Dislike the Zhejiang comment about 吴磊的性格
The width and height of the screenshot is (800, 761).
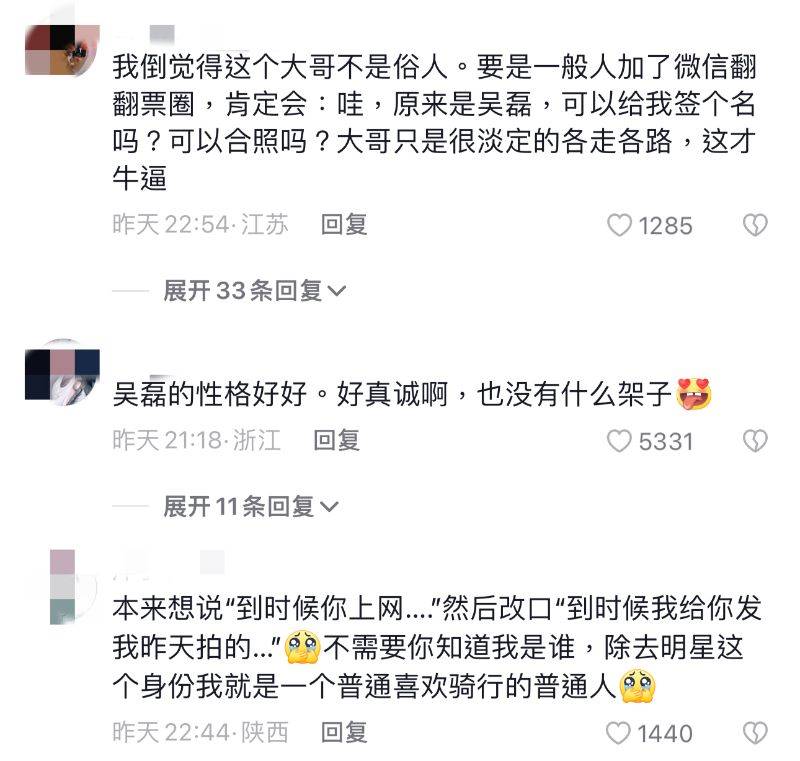(x=755, y=441)
